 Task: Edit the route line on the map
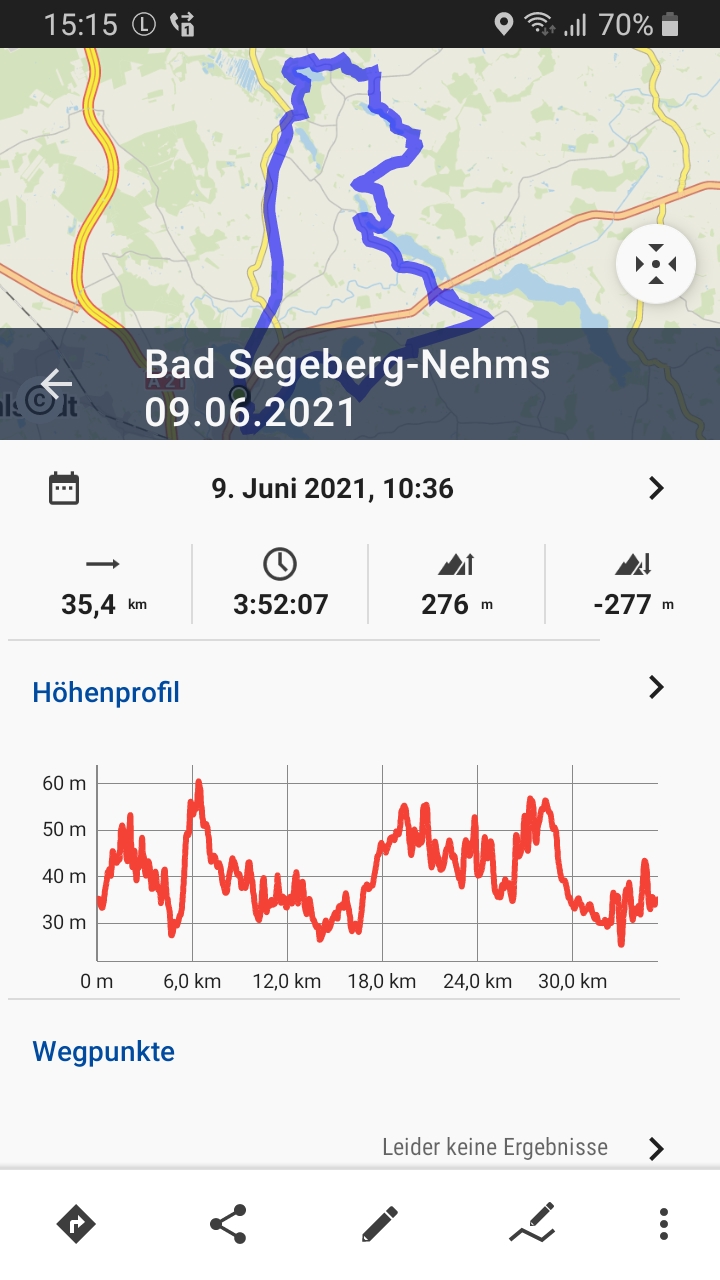(x=531, y=1224)
